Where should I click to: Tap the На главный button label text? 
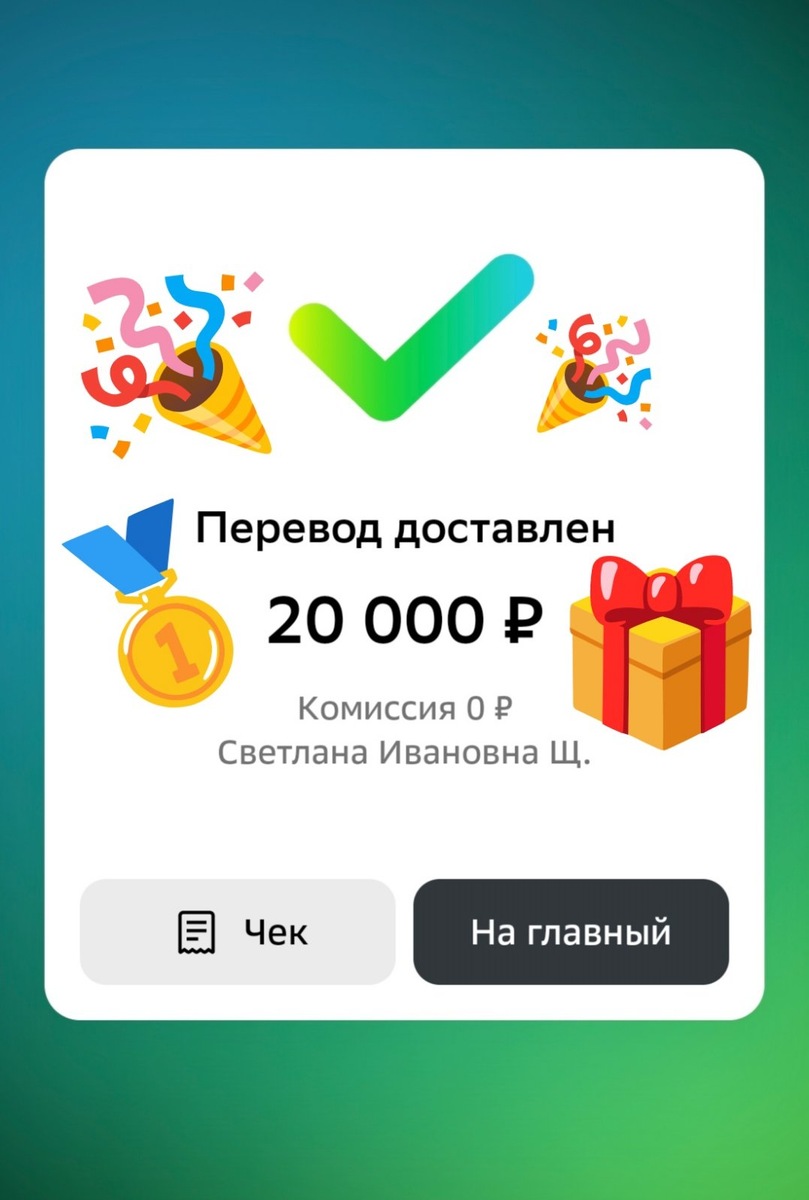570,931
